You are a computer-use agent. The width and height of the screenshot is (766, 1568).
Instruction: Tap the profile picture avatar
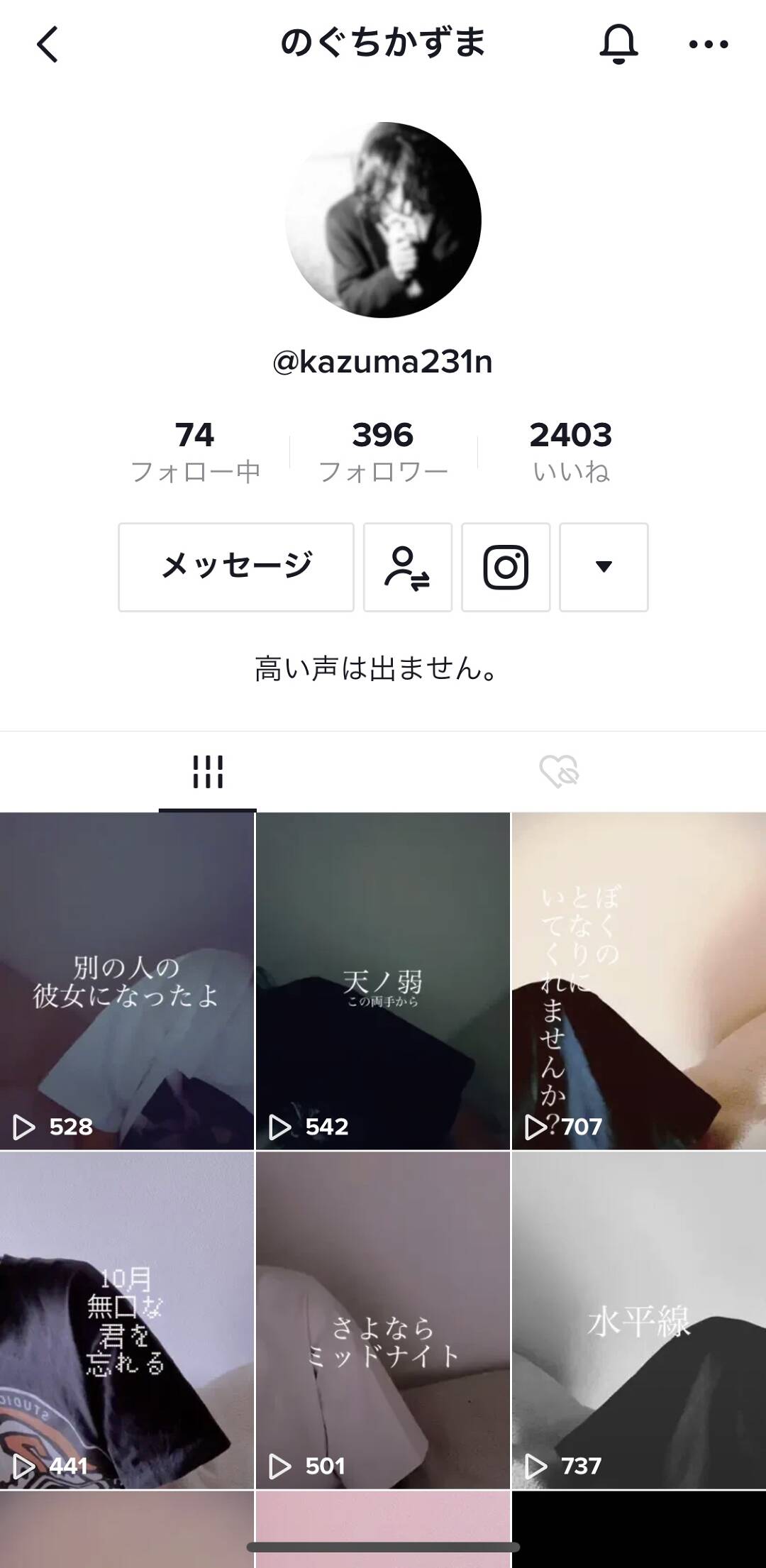[383, 220]
